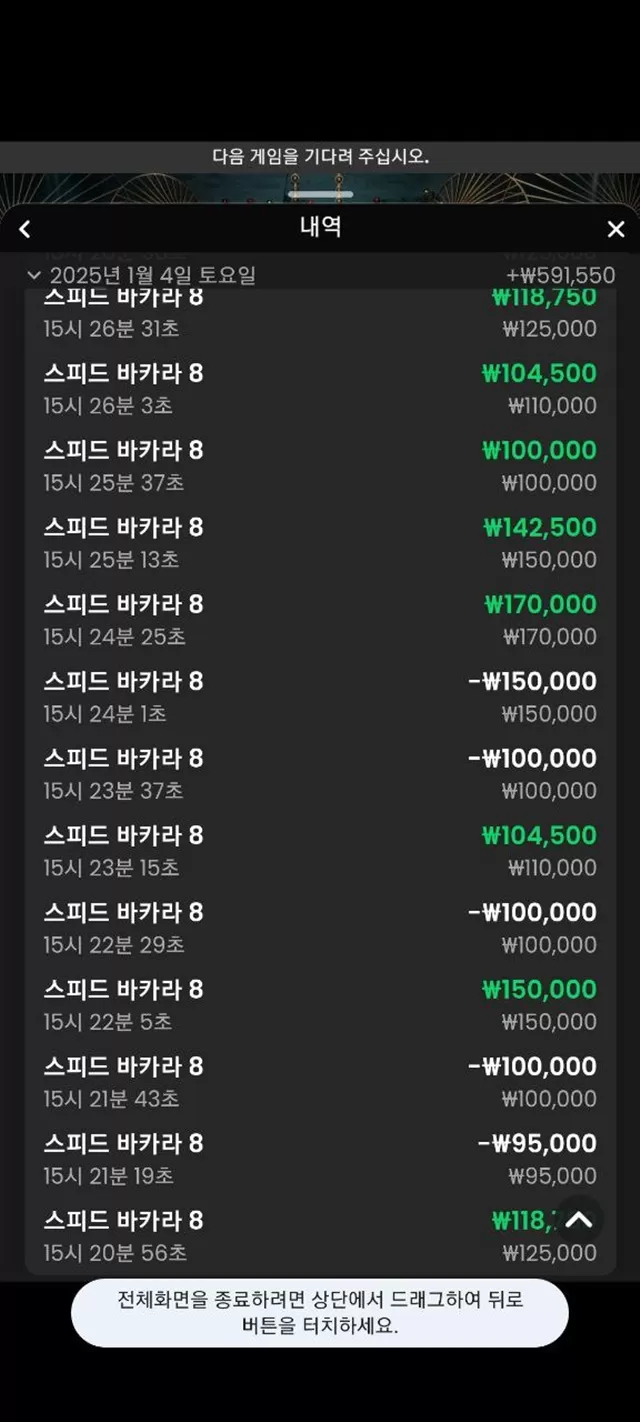Close the 내역 history panel
640x1422 pixels.
616,230
